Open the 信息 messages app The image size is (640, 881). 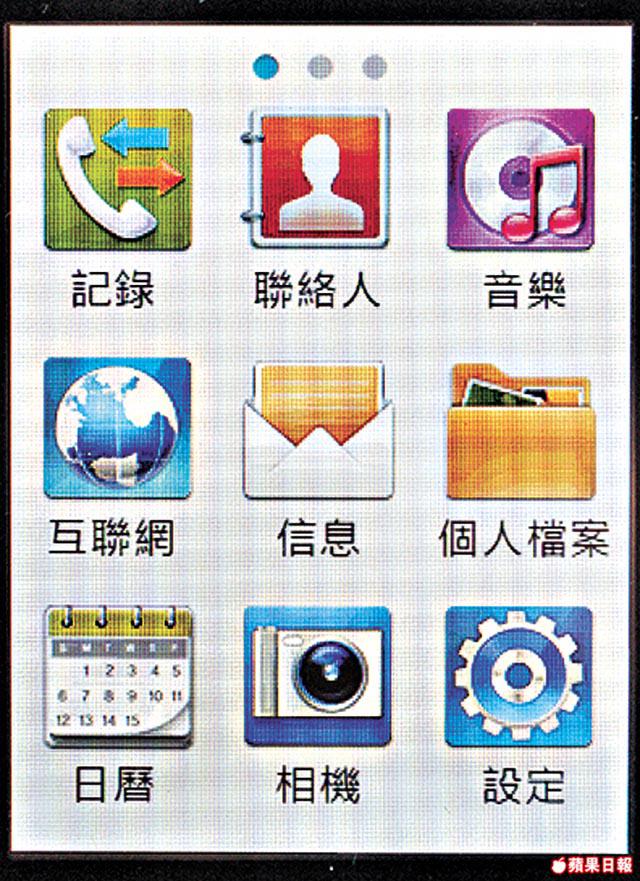tap(318, 428)
